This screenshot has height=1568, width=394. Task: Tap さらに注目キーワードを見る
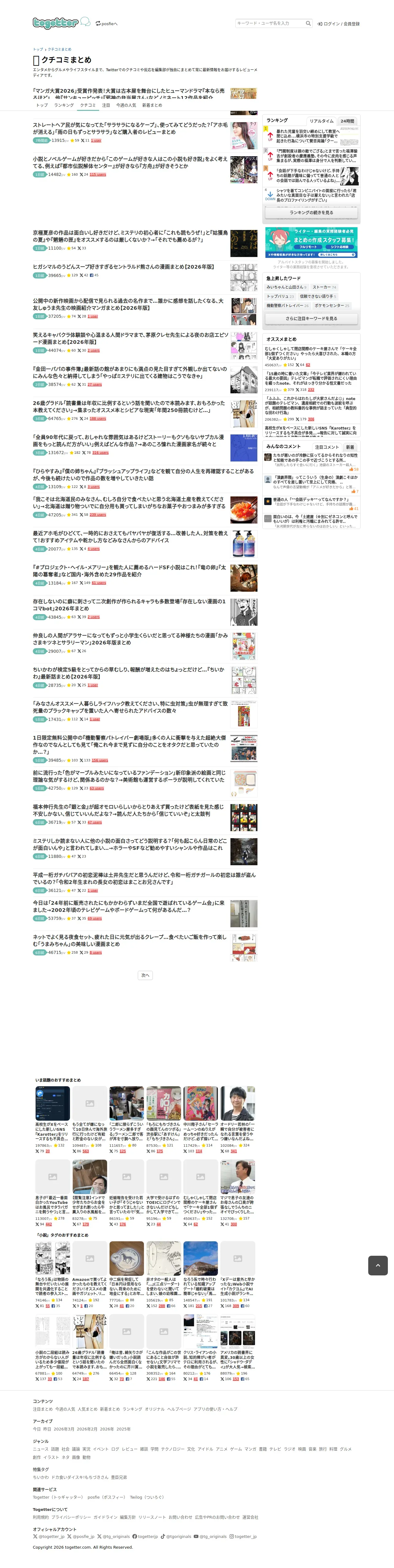pyautogui.click(x=311, y=318)
